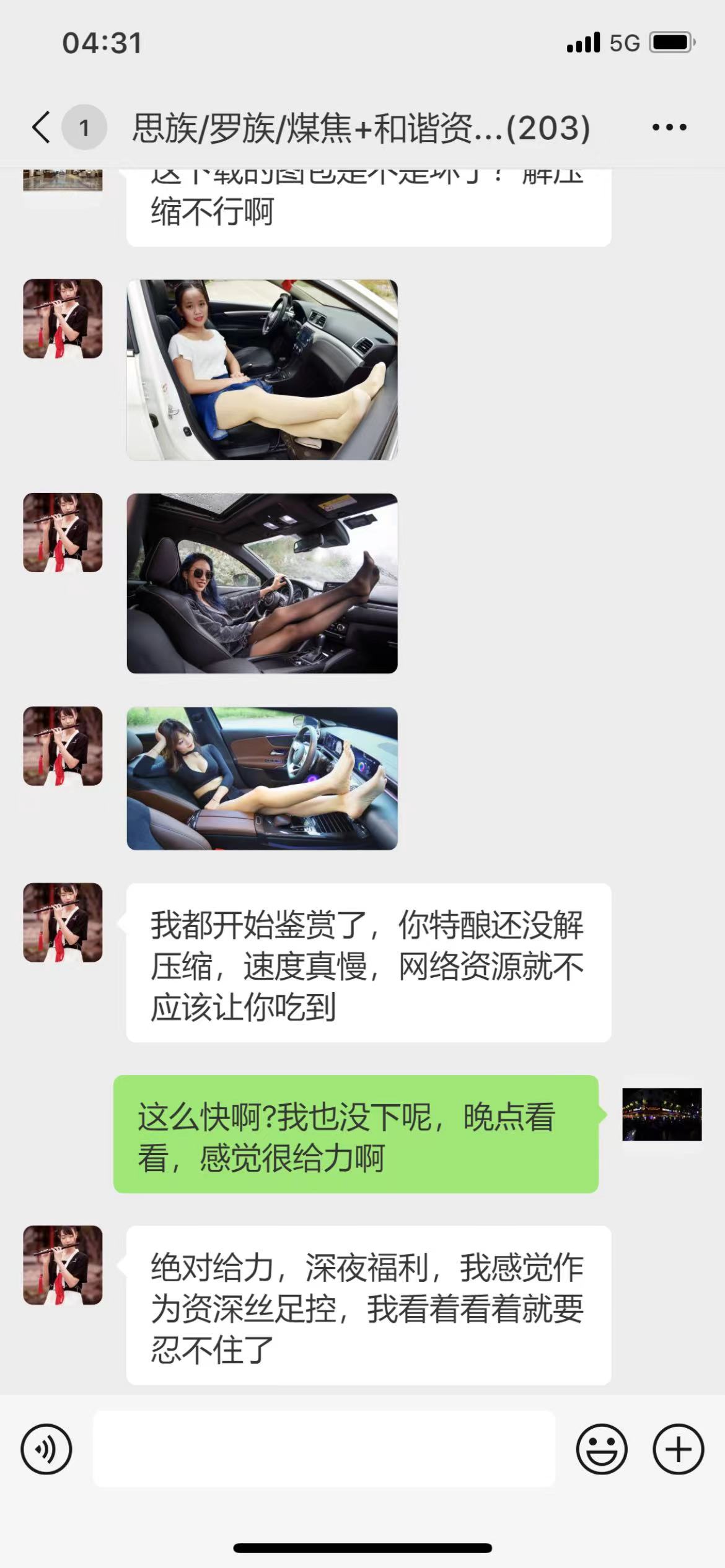Open own avatar beside green message
This screenshot has height=1568, width=725.
[662, 1114]
